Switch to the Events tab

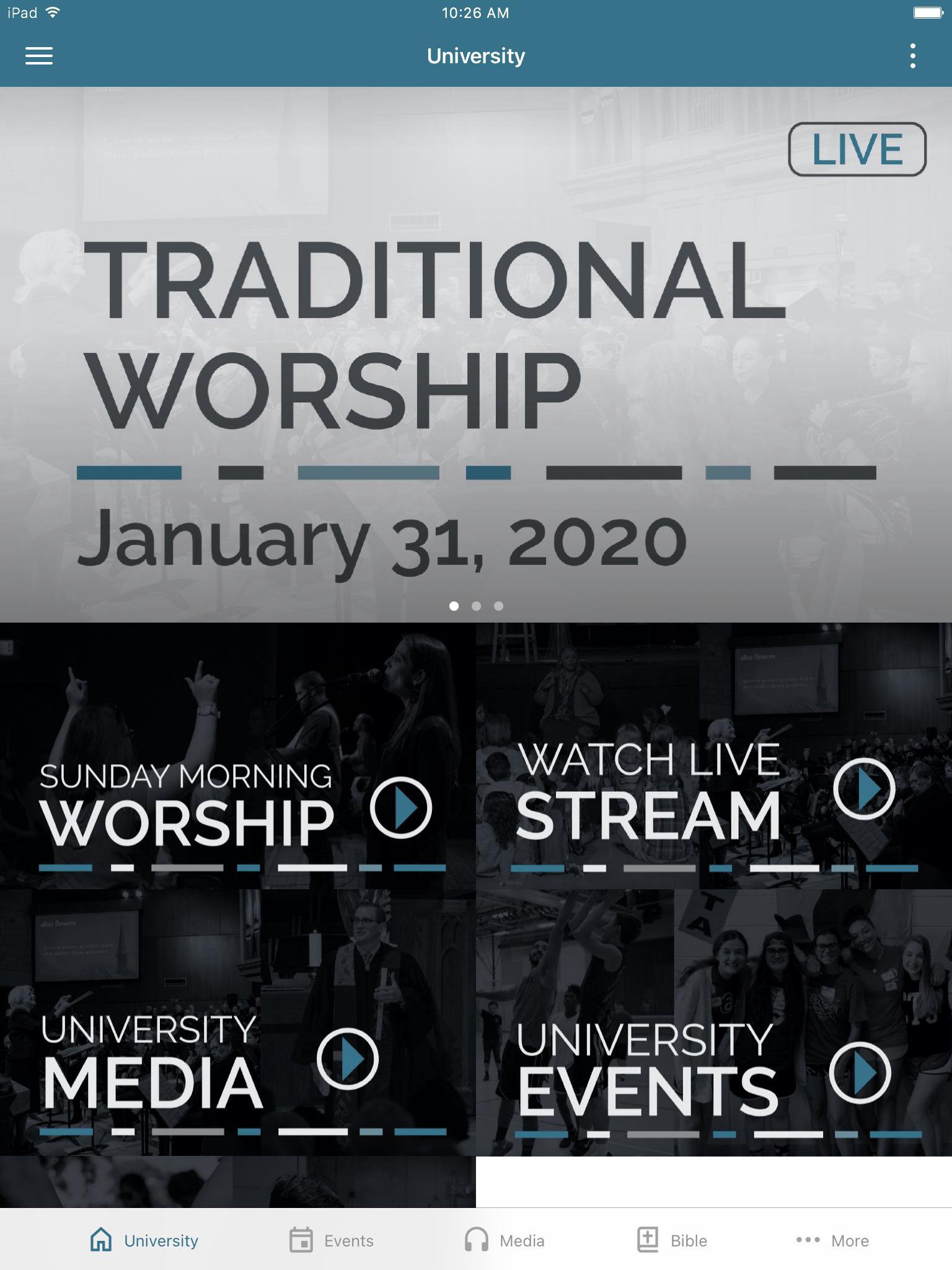pyautogui.click(x=332, y=1240)
